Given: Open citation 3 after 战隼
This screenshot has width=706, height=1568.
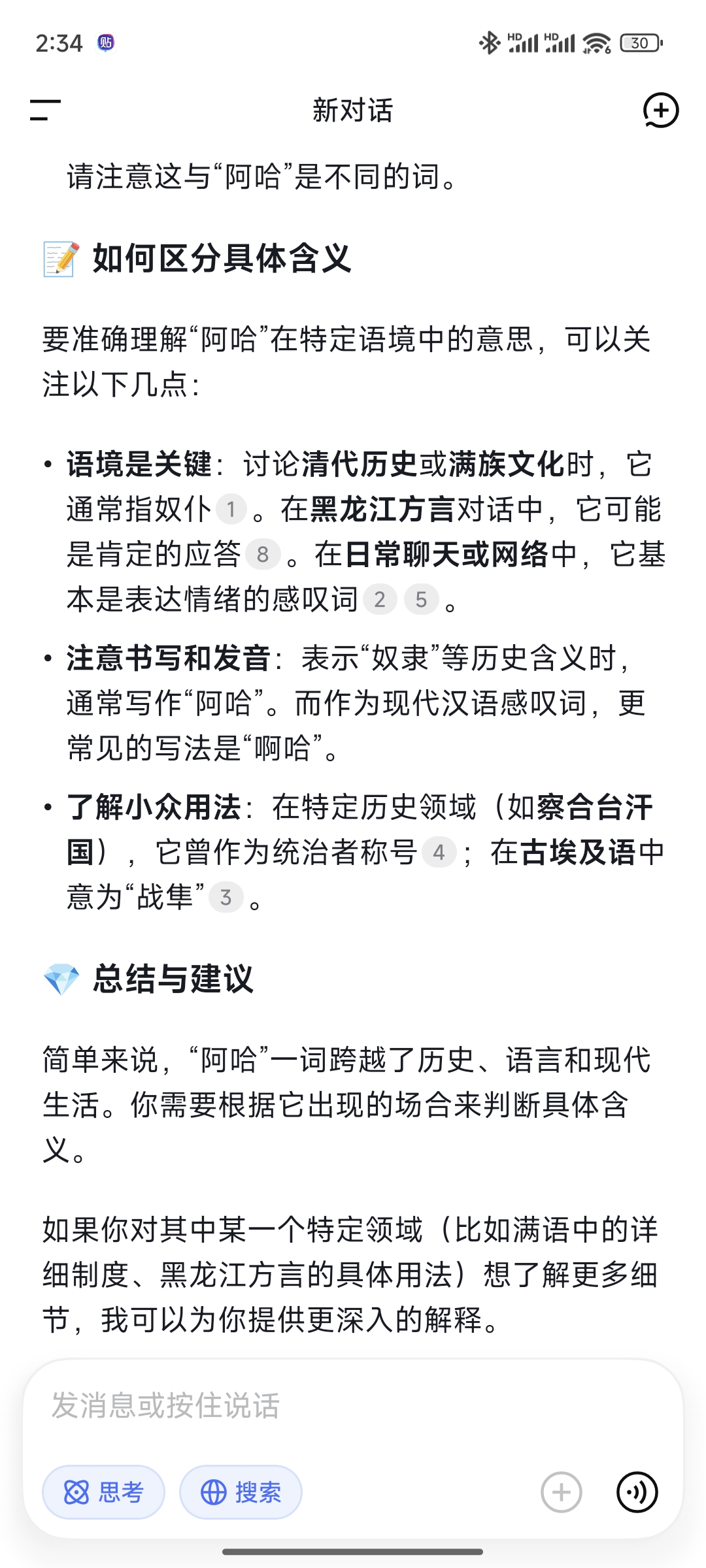Looking at the screenshot, I should tap(226, 898).
